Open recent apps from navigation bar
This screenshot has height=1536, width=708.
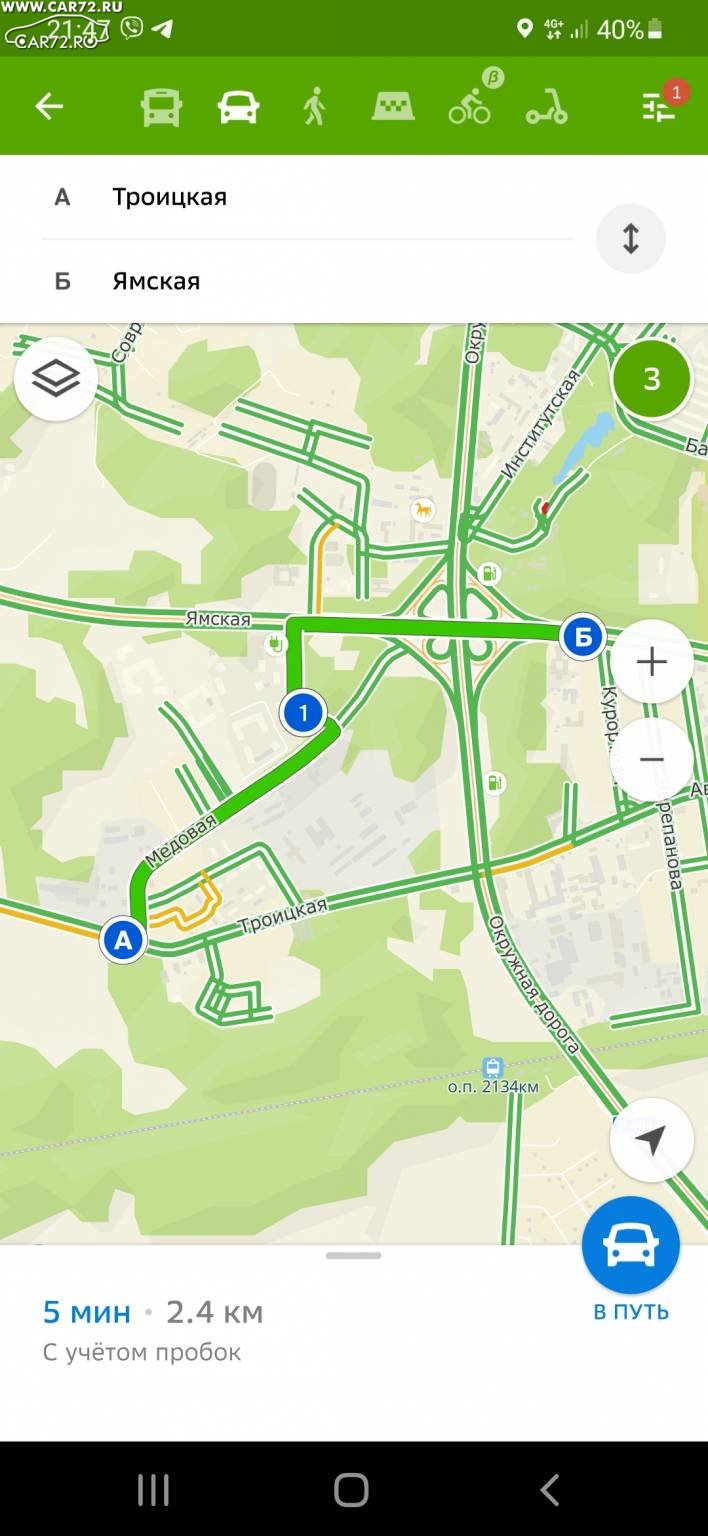point(153,1490)
